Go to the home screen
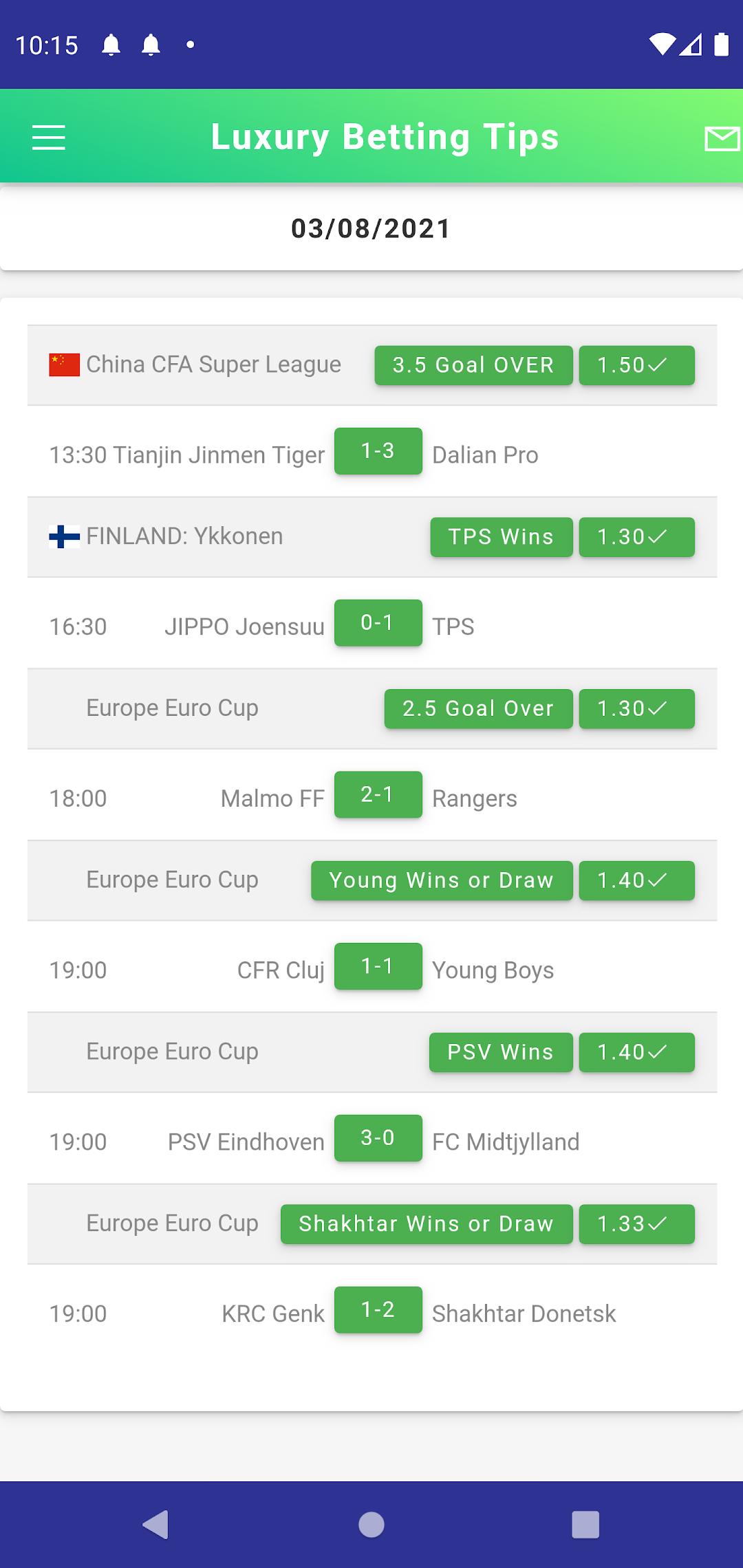Screen dimensions: 743x1568 pos(371,1525)
